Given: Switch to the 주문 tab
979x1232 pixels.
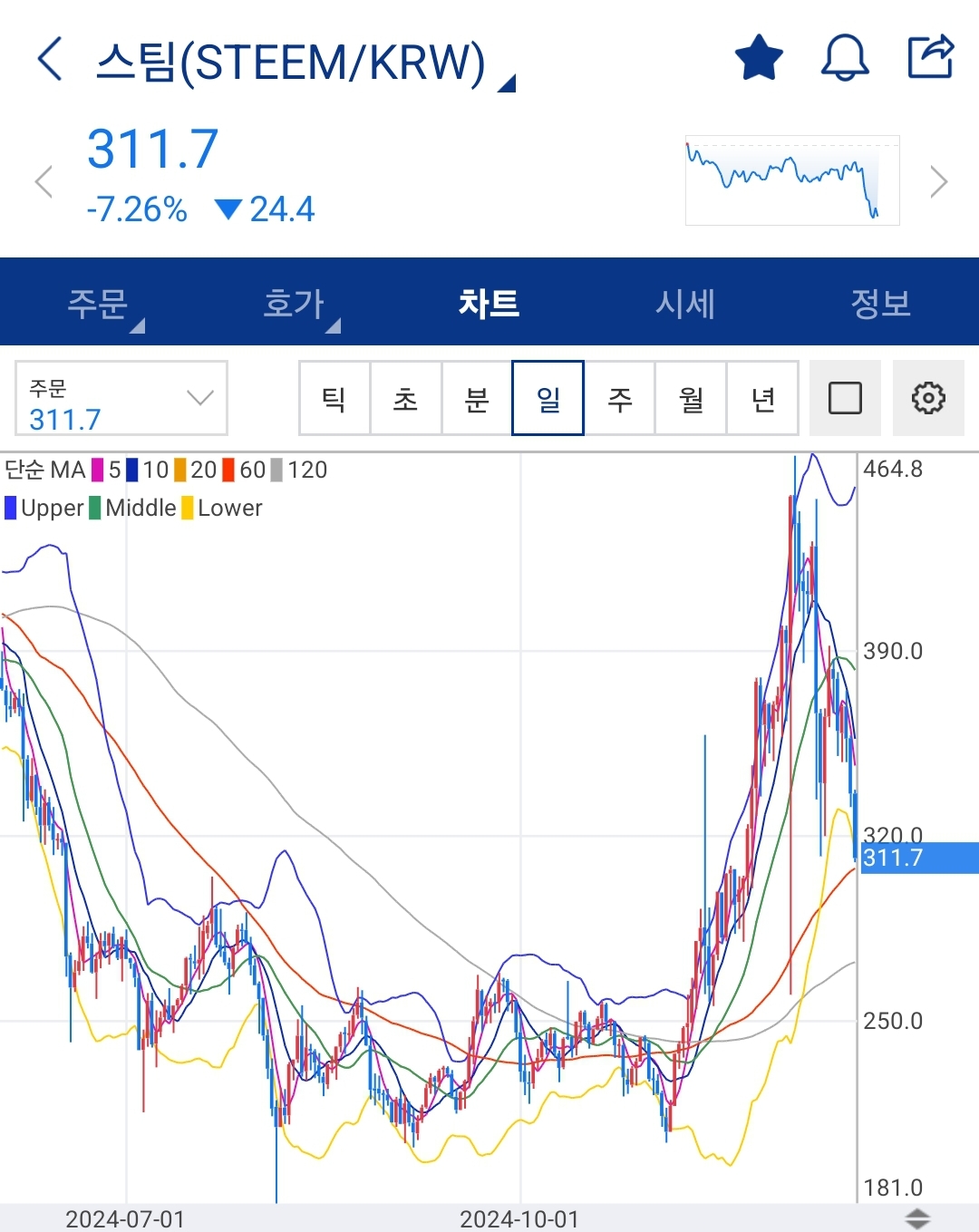Looking at the screenshot, I should pos(98,303).
